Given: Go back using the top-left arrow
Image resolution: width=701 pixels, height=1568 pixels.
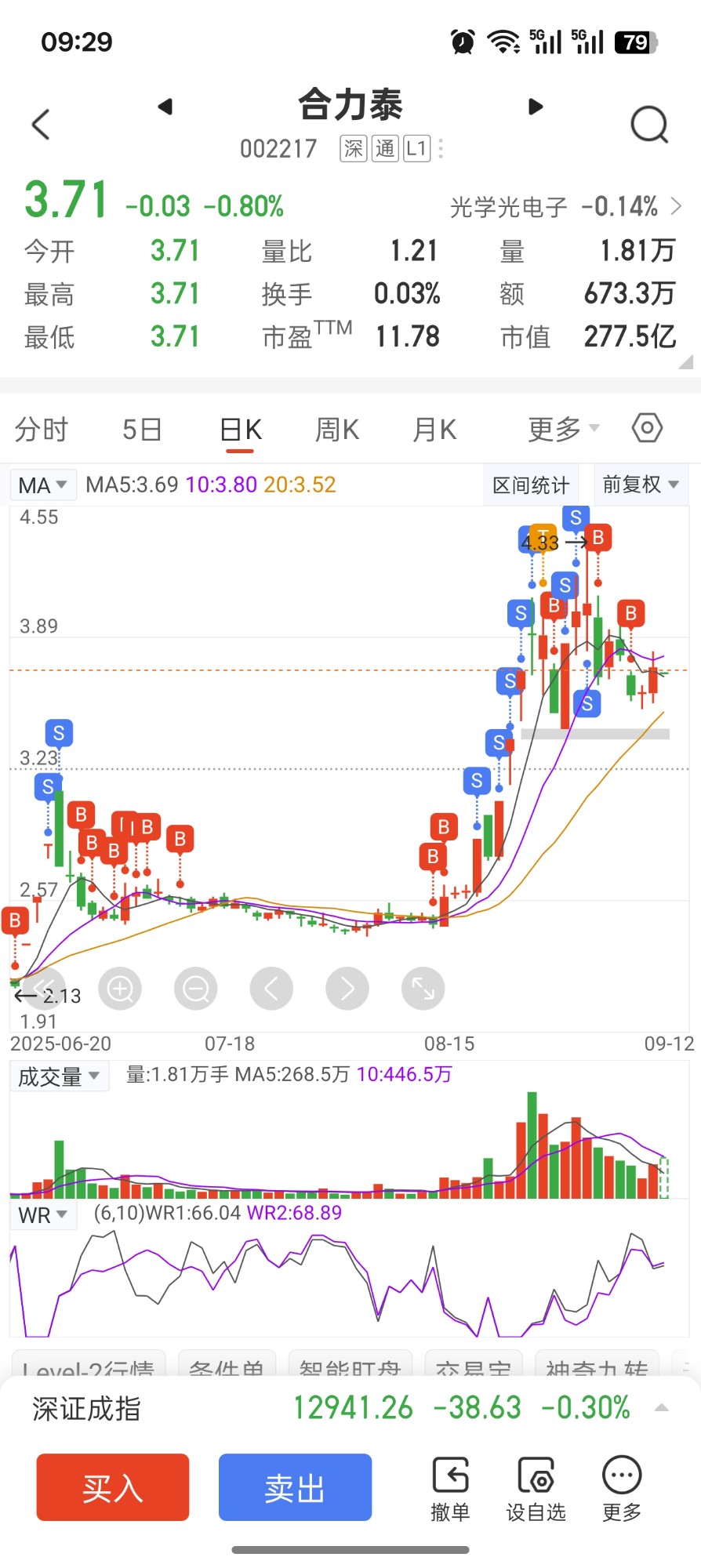Looking at the screenshot, I should 41,124.
